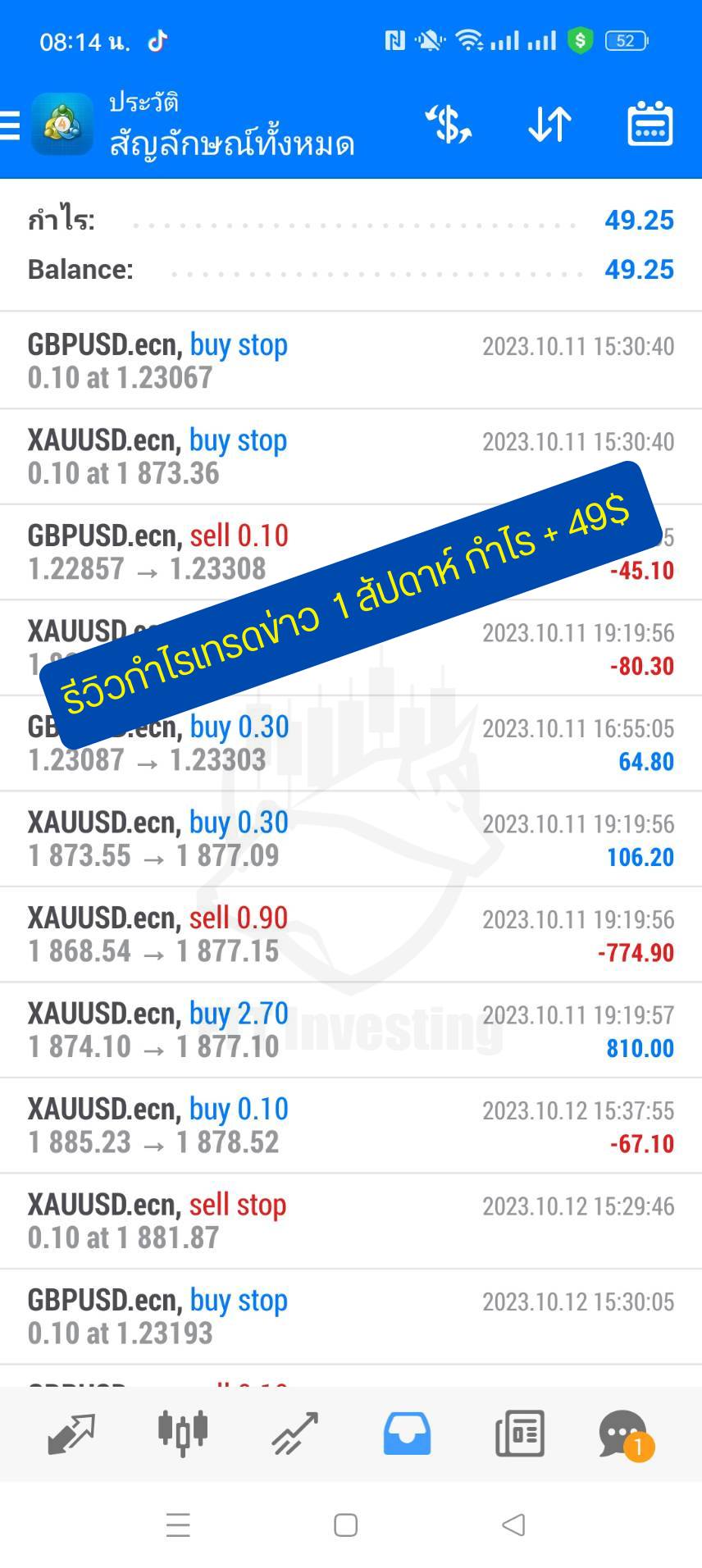Screen dimensions: 702x1568
Task: Change history sort order with the arrows icon
Action: pyautogui.click(x=549, y=125)
